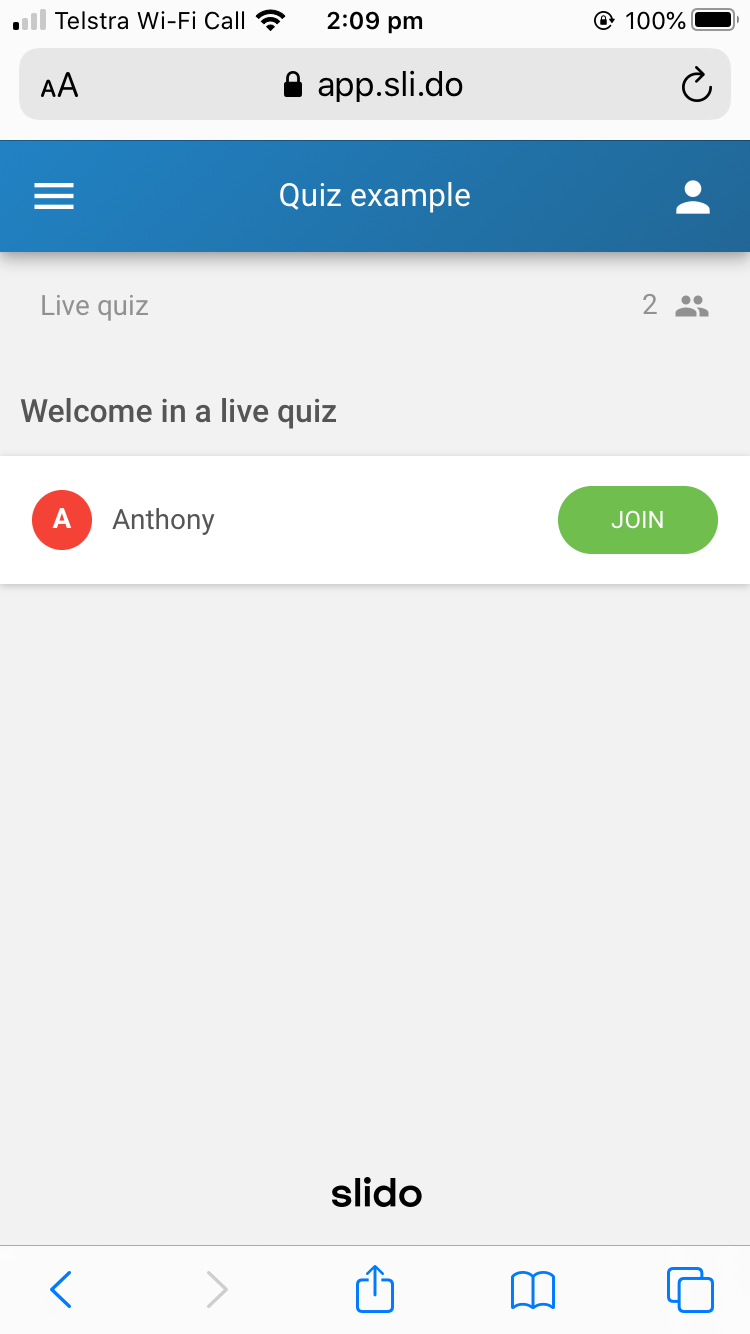This screenshot has height=1334, width=750.
Task: Tap the app.sli.do address bar
Action: click(374, 85)
